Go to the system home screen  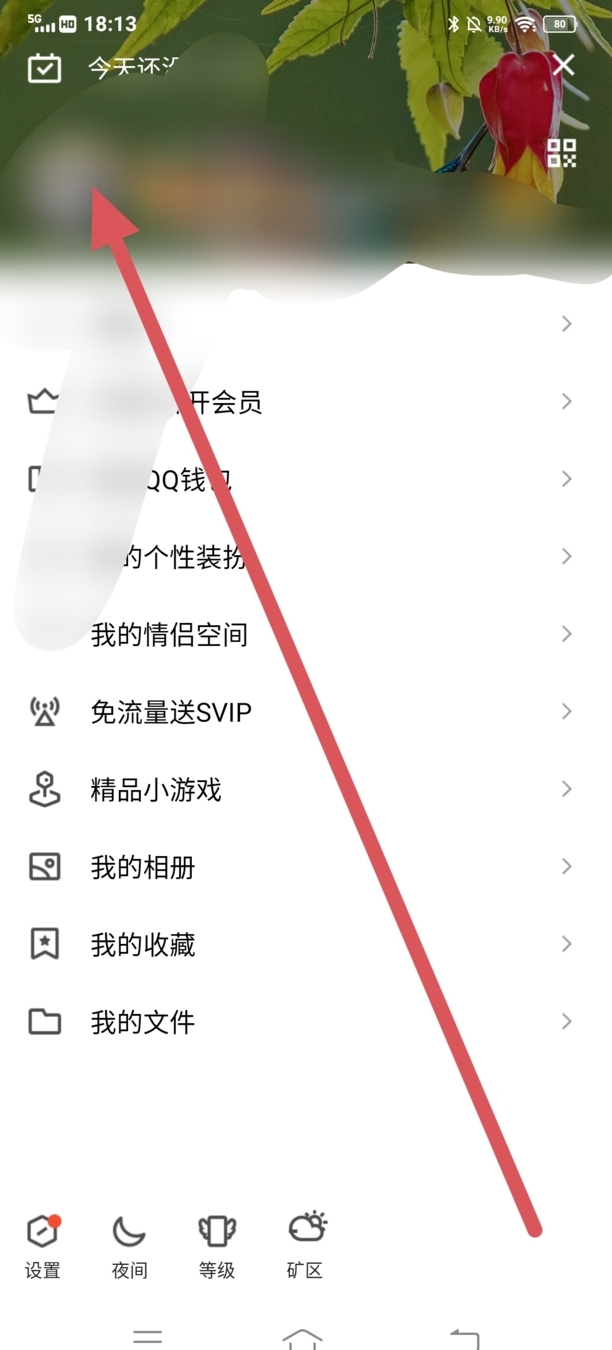(302, 1338)
